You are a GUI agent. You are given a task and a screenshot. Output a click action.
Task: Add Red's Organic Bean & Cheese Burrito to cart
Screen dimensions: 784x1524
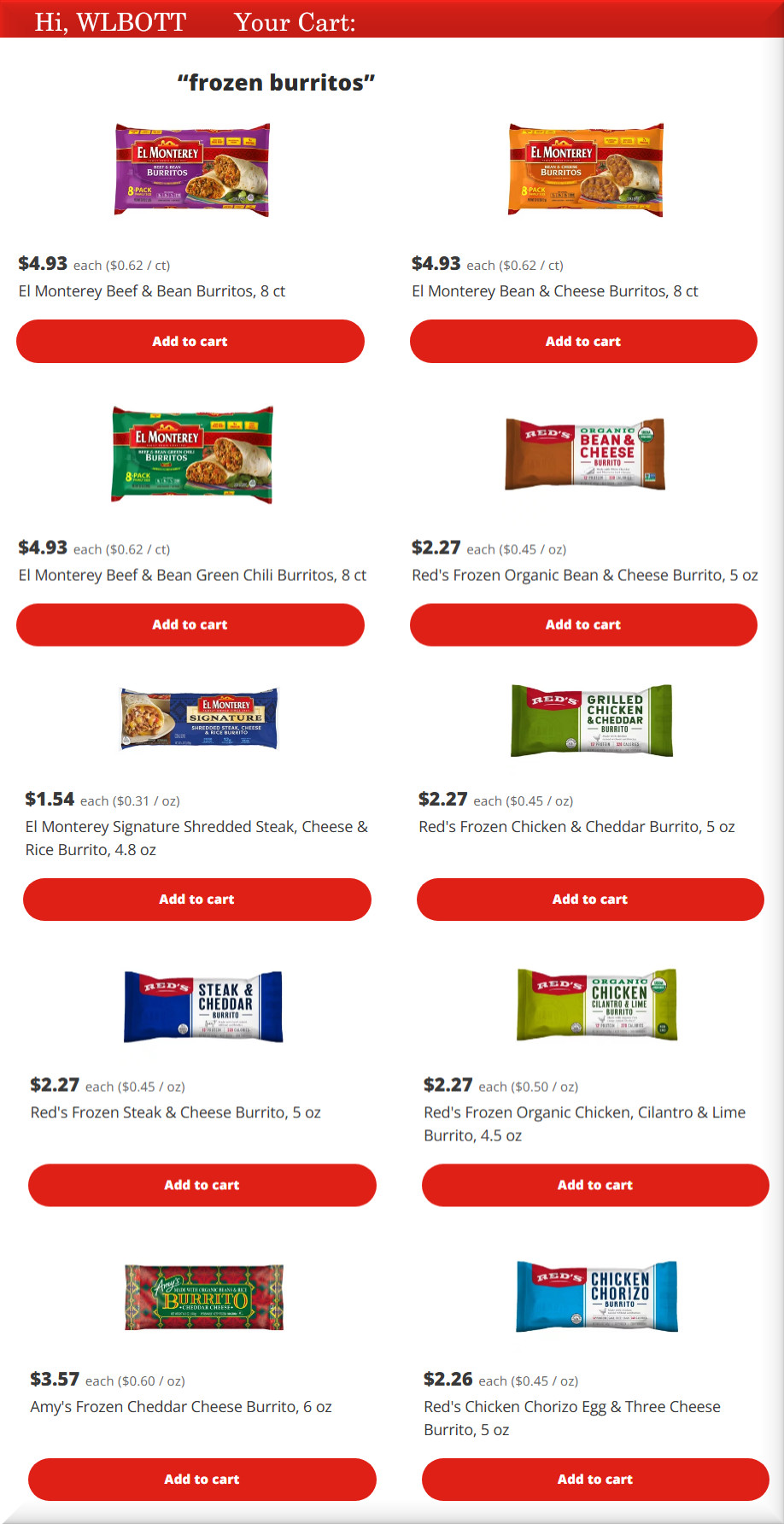tap(582, 624)
